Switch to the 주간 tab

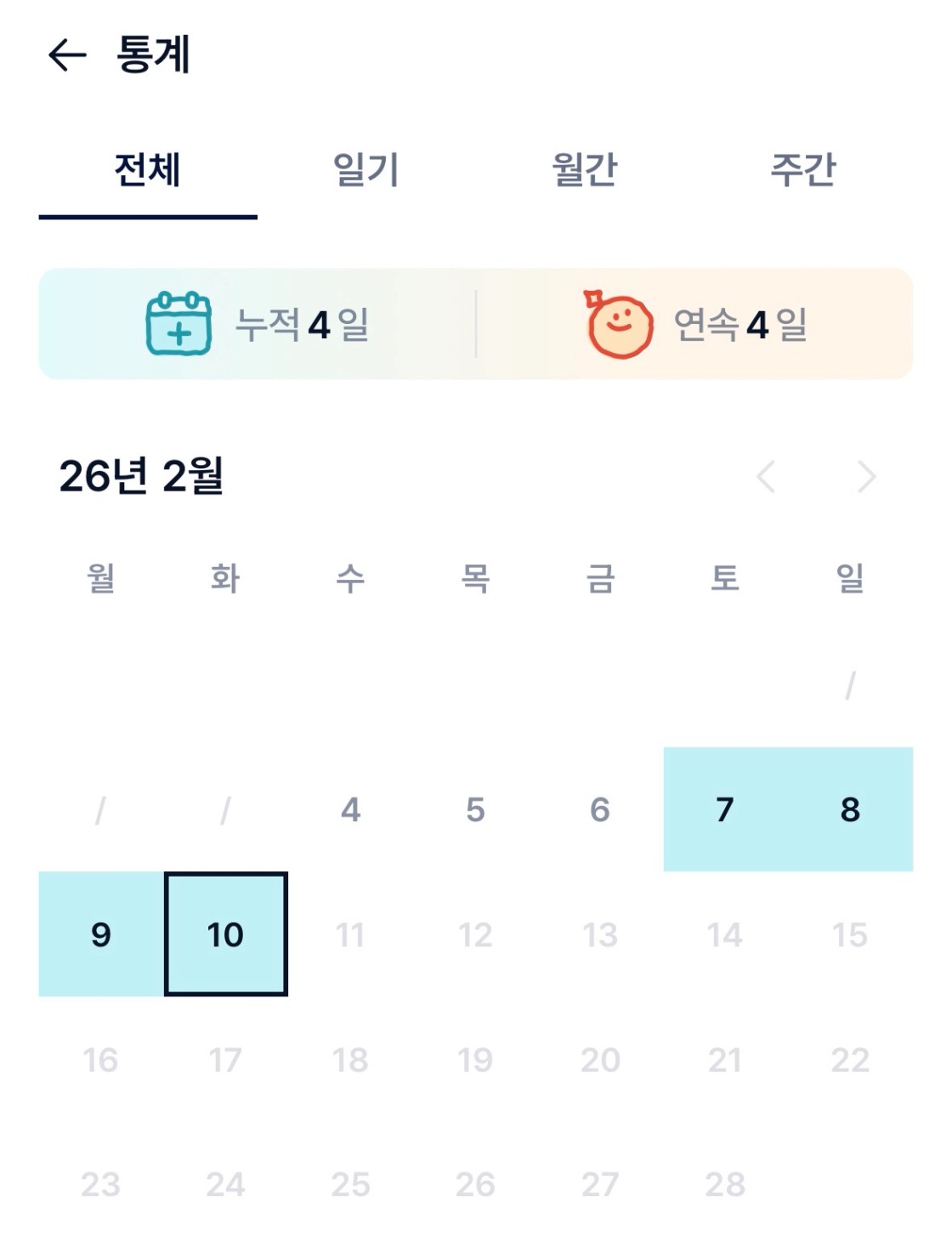803,169
